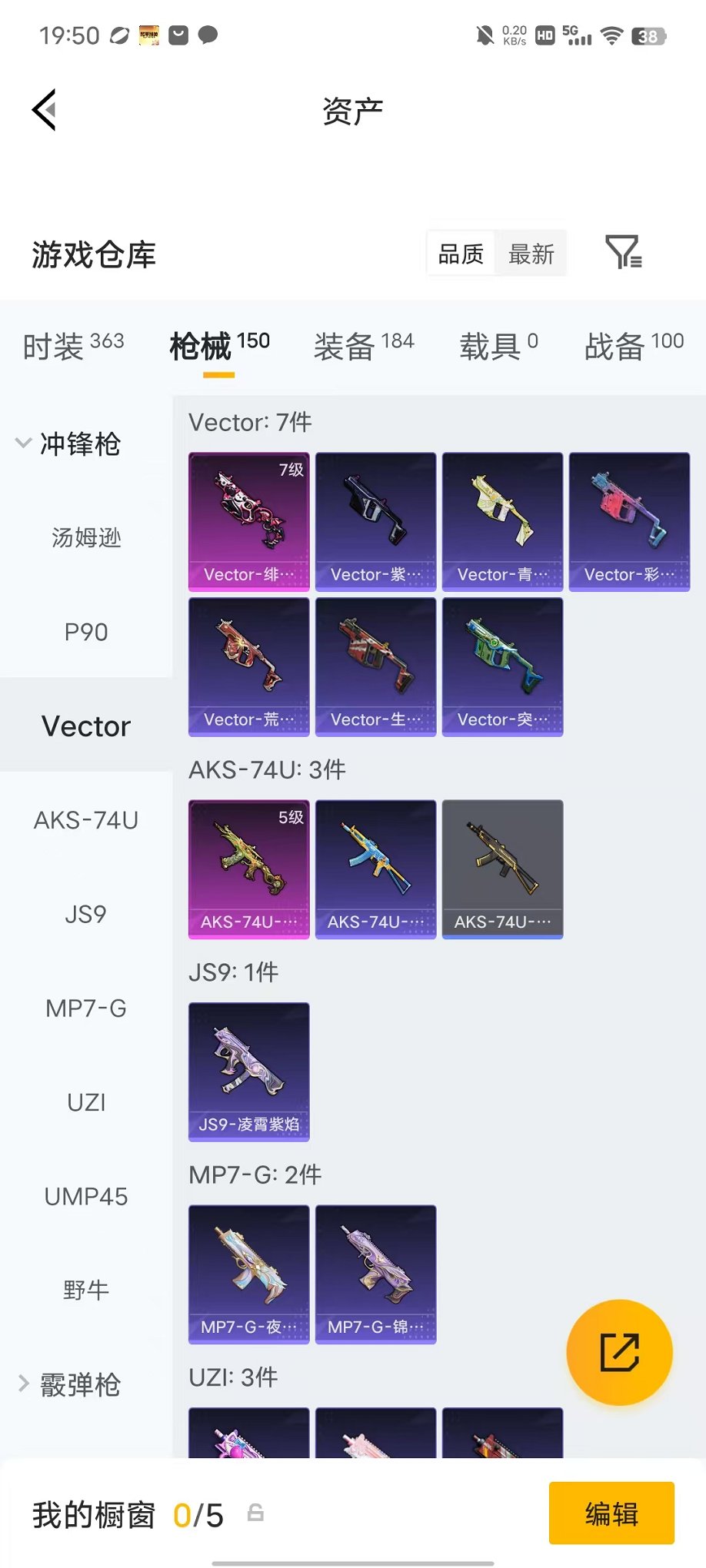
Task: Switch to the 战备 tab
Action: [634, 346]
